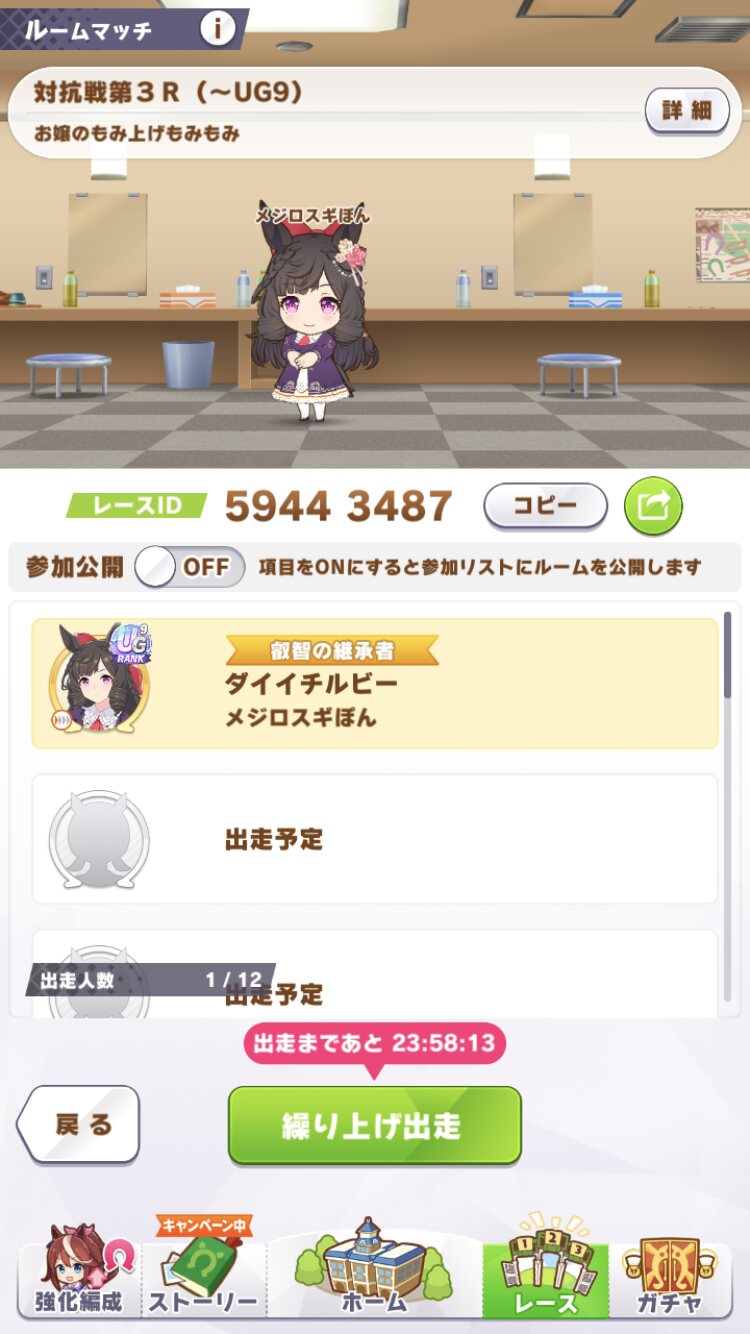The height and width of the screenshot is (1334, 750).
Task: Tap the 詳細 details button
Action: [x=687, y=111]
